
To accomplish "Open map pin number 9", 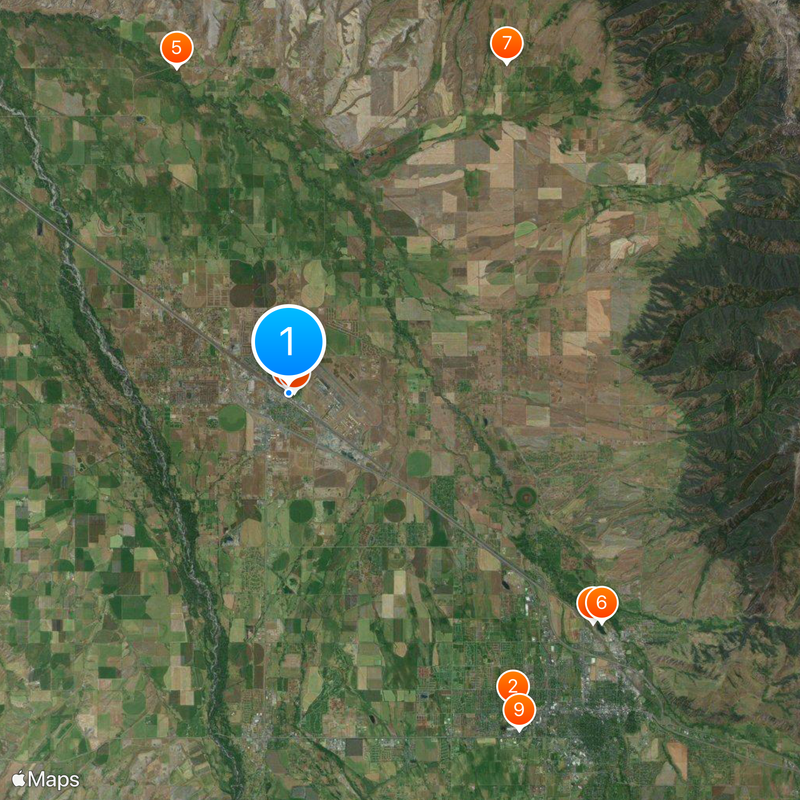I will pyautogui.click(x=519, y=710).
